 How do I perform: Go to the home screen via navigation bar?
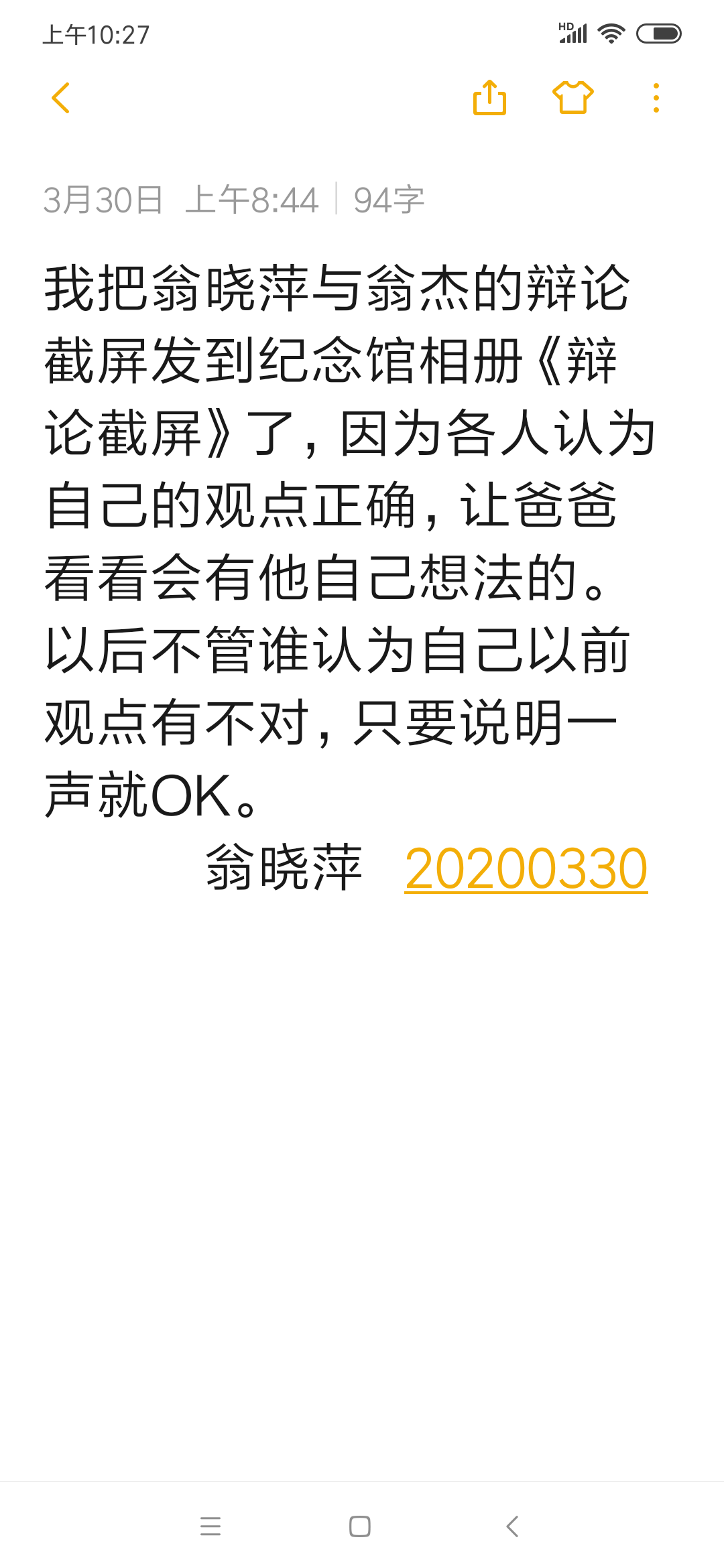[x=360, y=1526]
